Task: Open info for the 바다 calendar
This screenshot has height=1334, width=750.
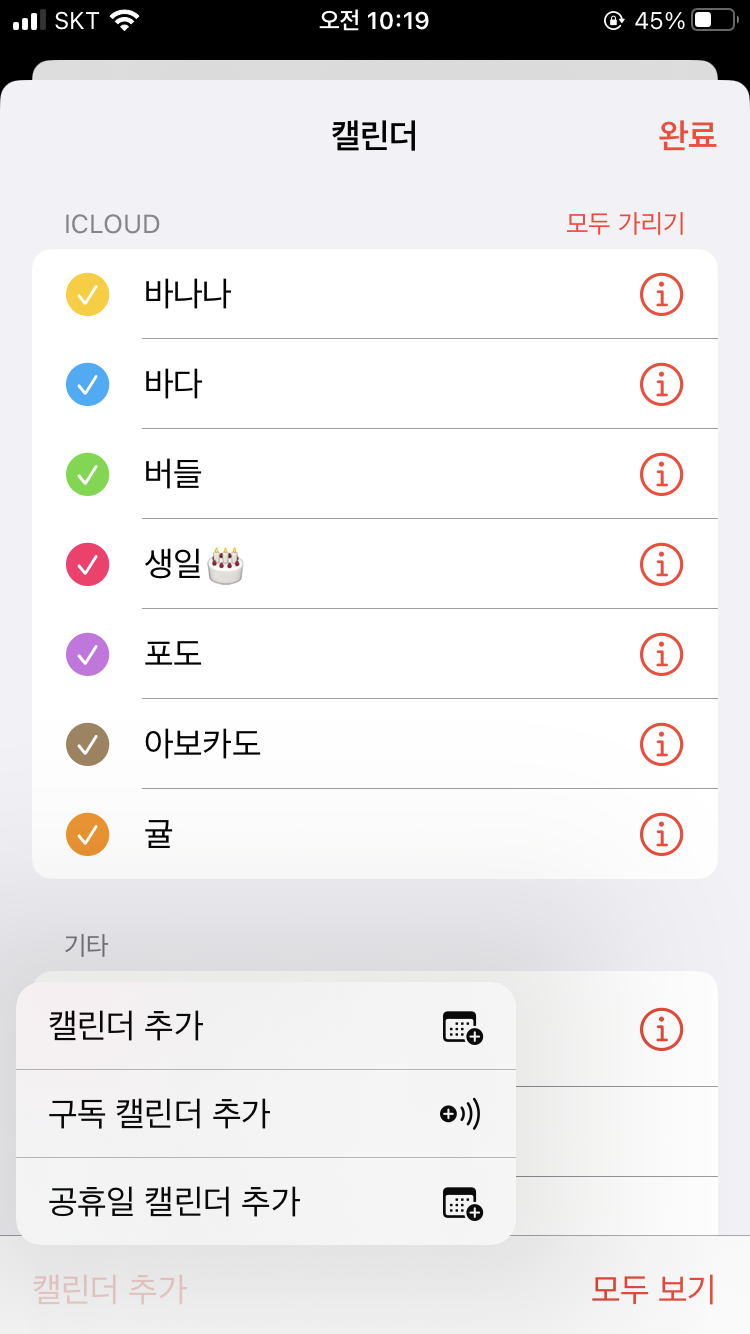Action: tap(660, 384)
